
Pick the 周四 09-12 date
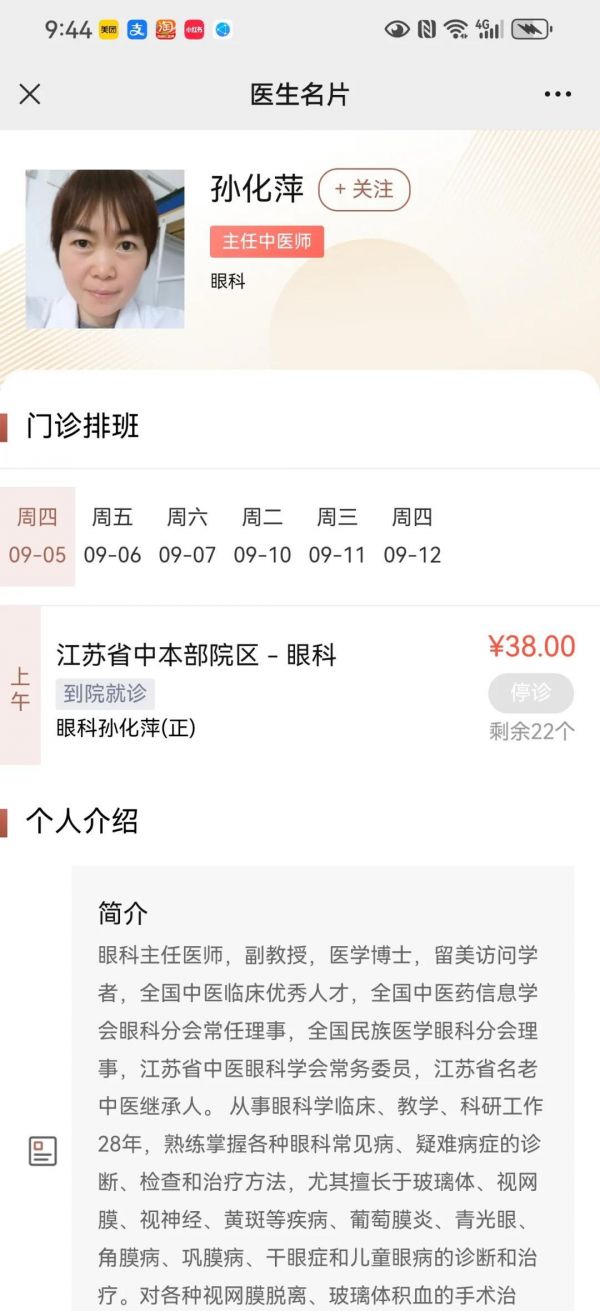coord(412,536)
